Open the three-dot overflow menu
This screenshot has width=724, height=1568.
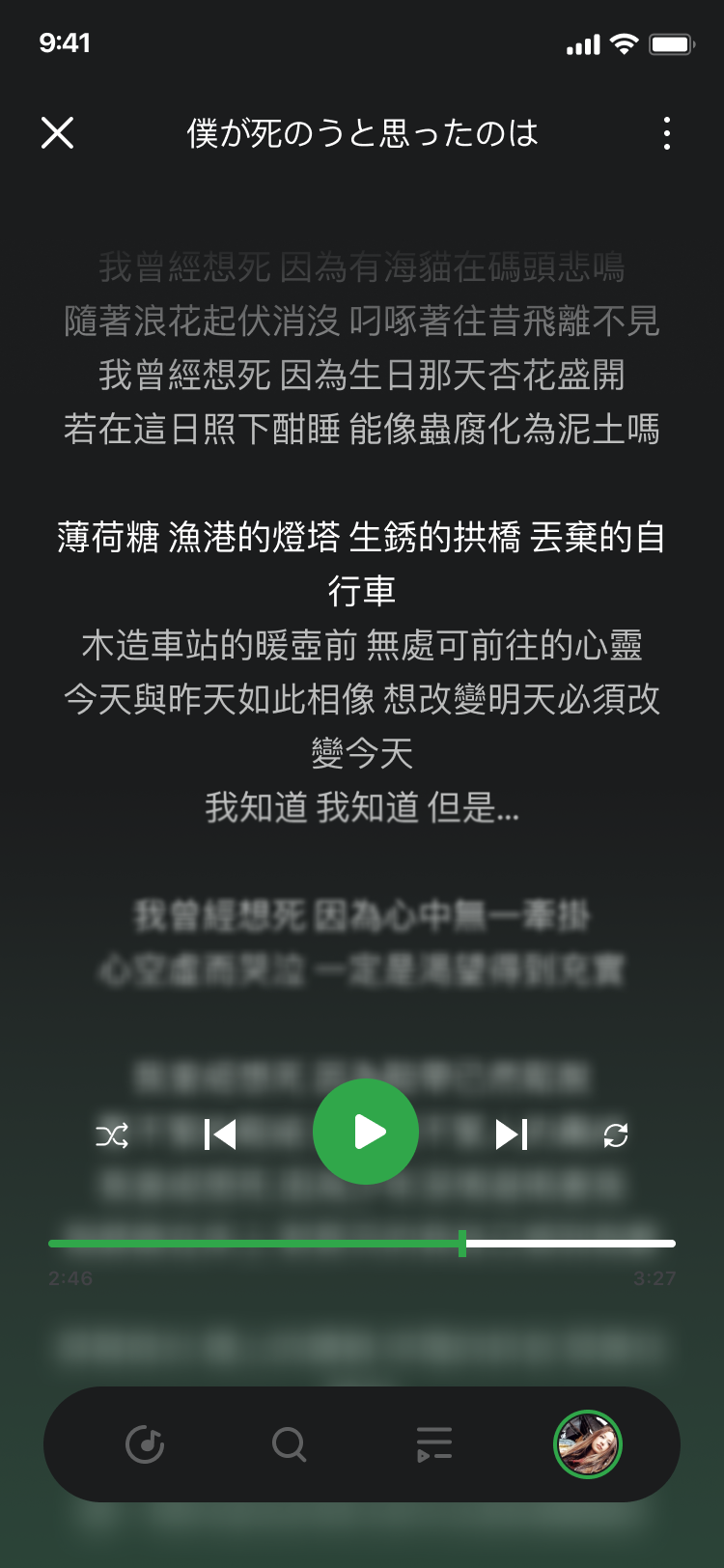[666, 133]
